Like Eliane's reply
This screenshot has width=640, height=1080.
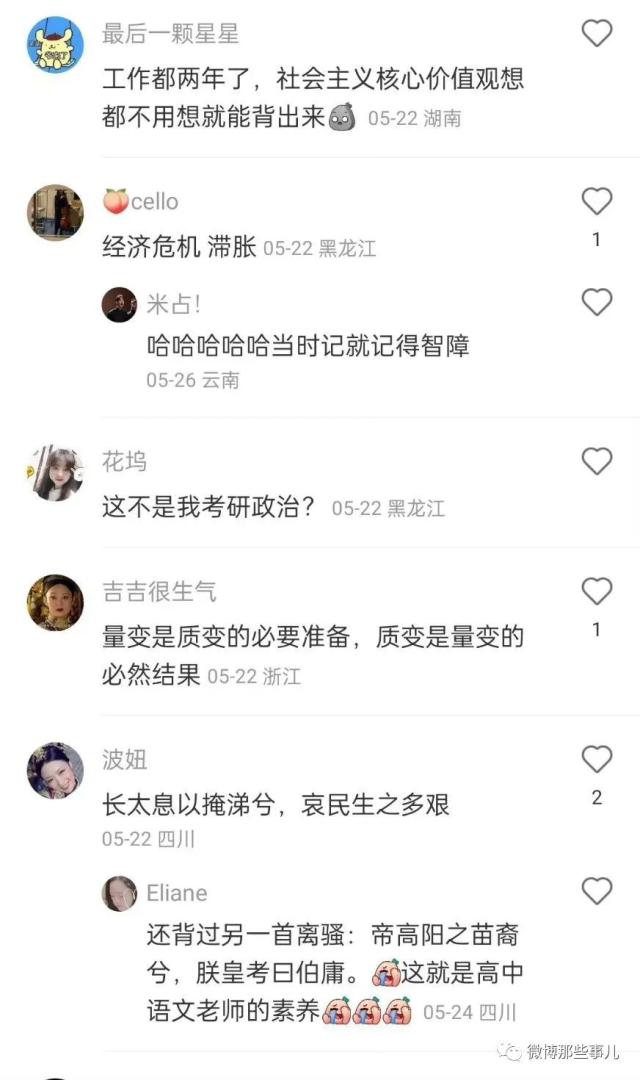click(x=597, y=891)
